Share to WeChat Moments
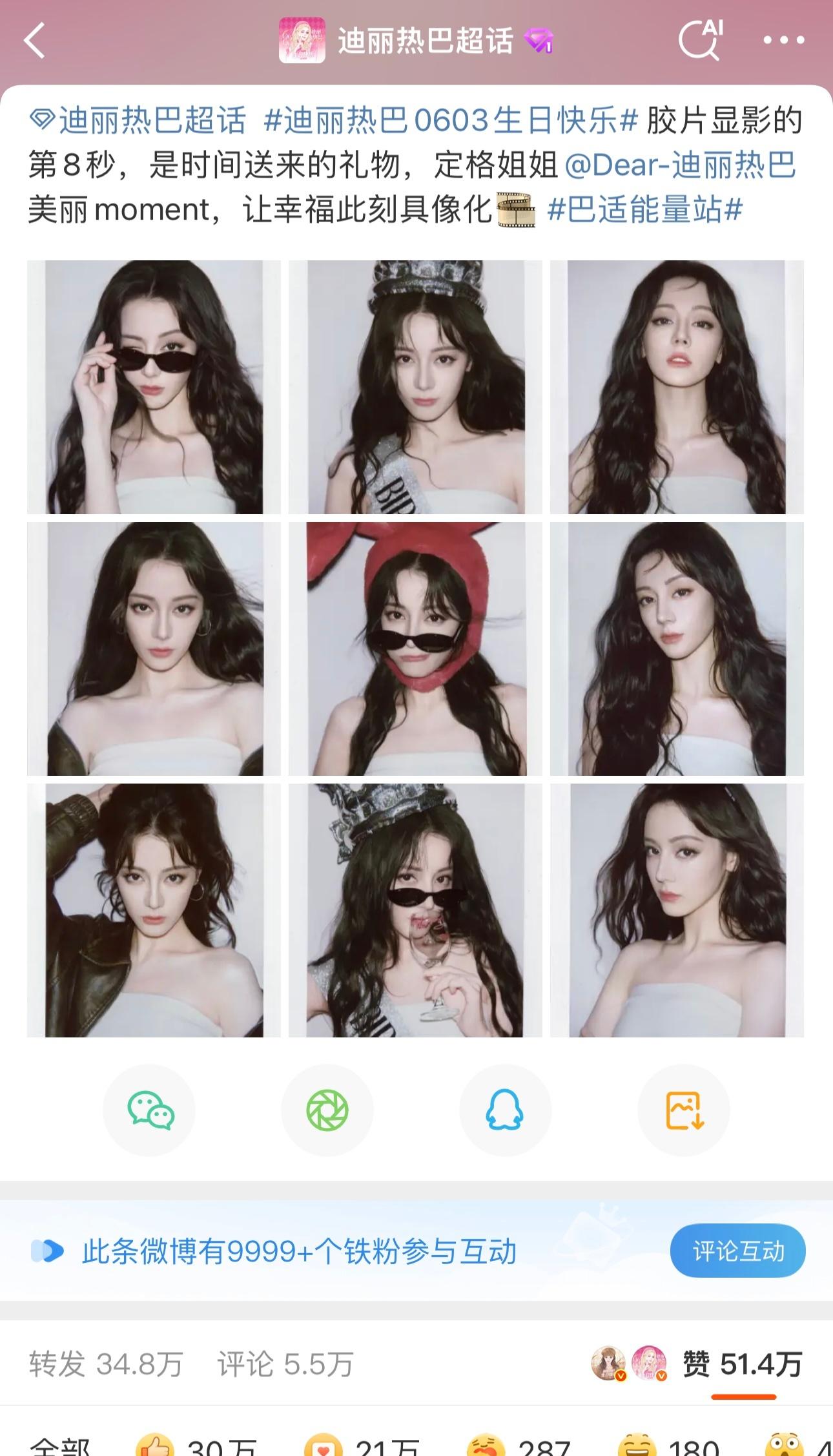 (327, 1110)
